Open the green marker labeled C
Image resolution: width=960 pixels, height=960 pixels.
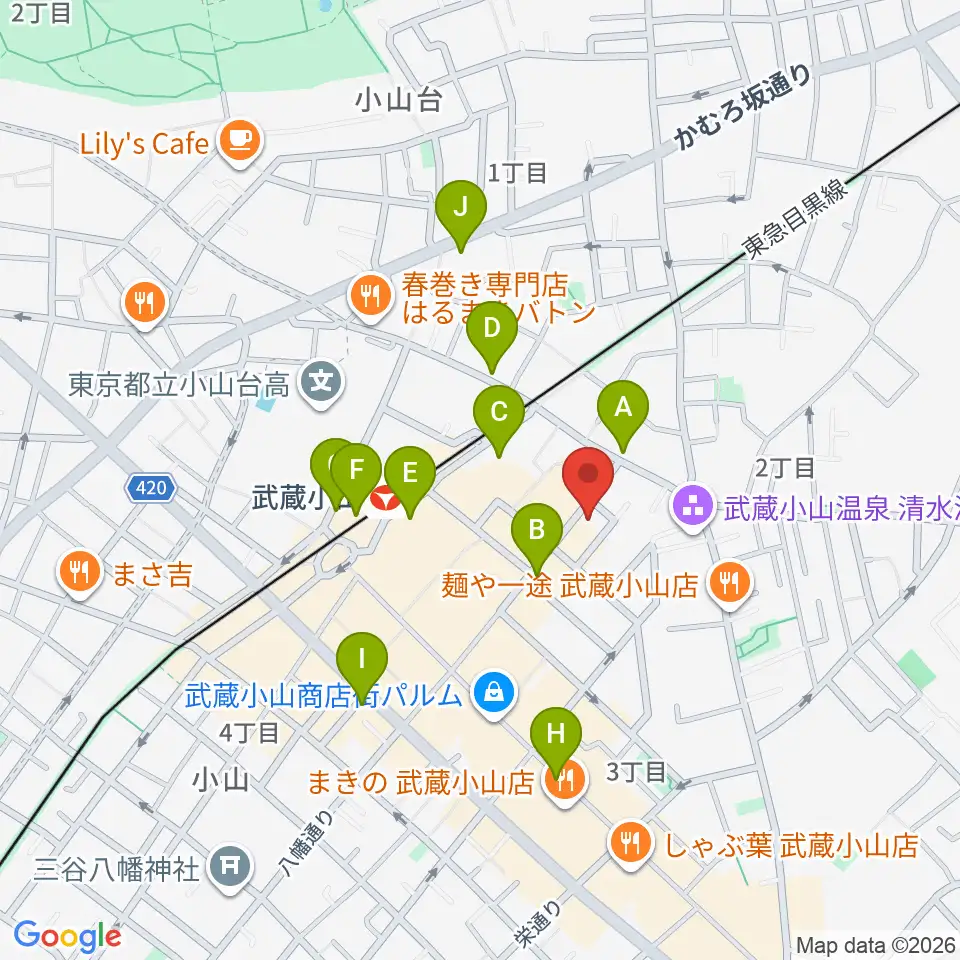(x=499, y=411)
